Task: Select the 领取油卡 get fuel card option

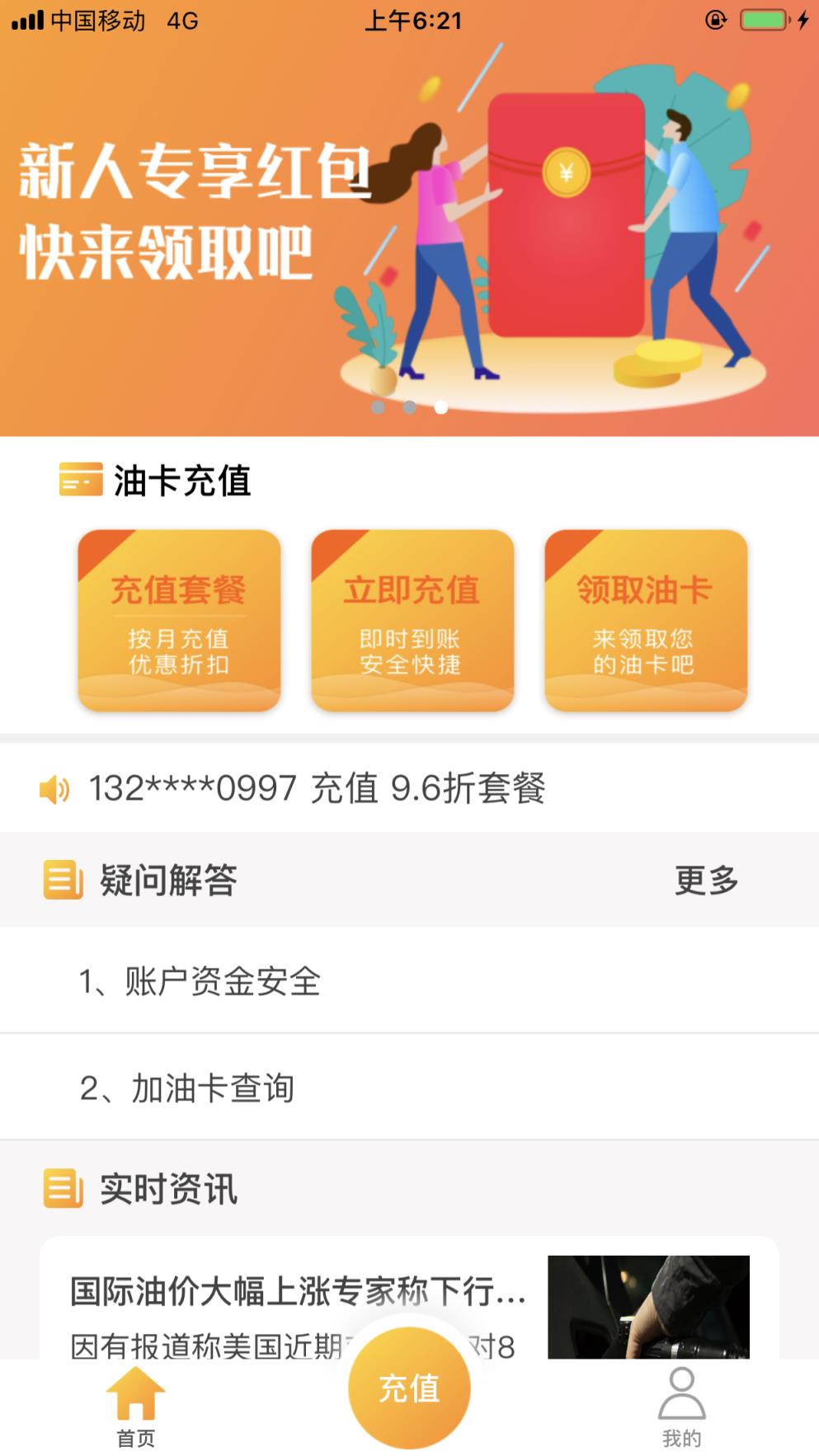Action: [x=645, y=621]
